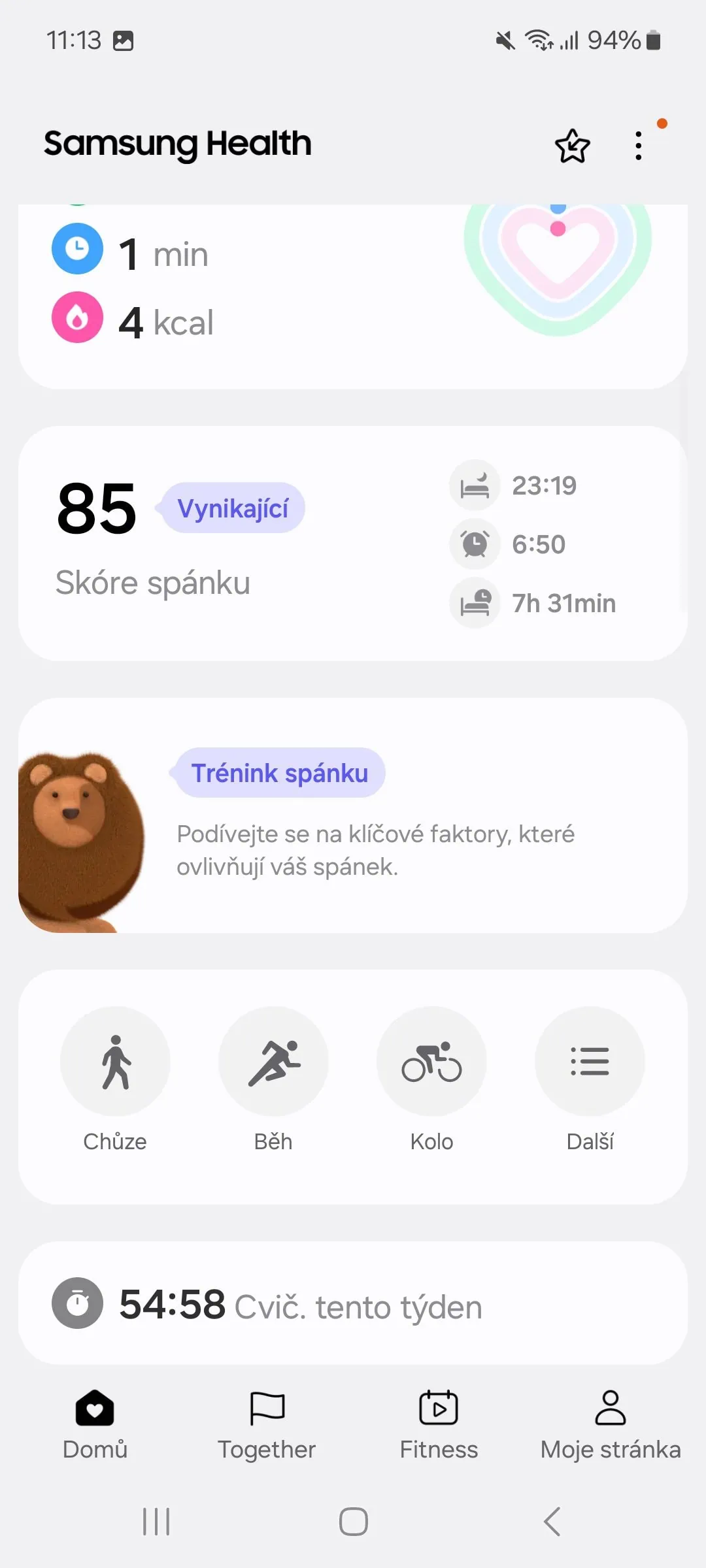Screen dimensions: 706x1568
Task: Open the weekly exercise time card
Action: (353, 1303)
